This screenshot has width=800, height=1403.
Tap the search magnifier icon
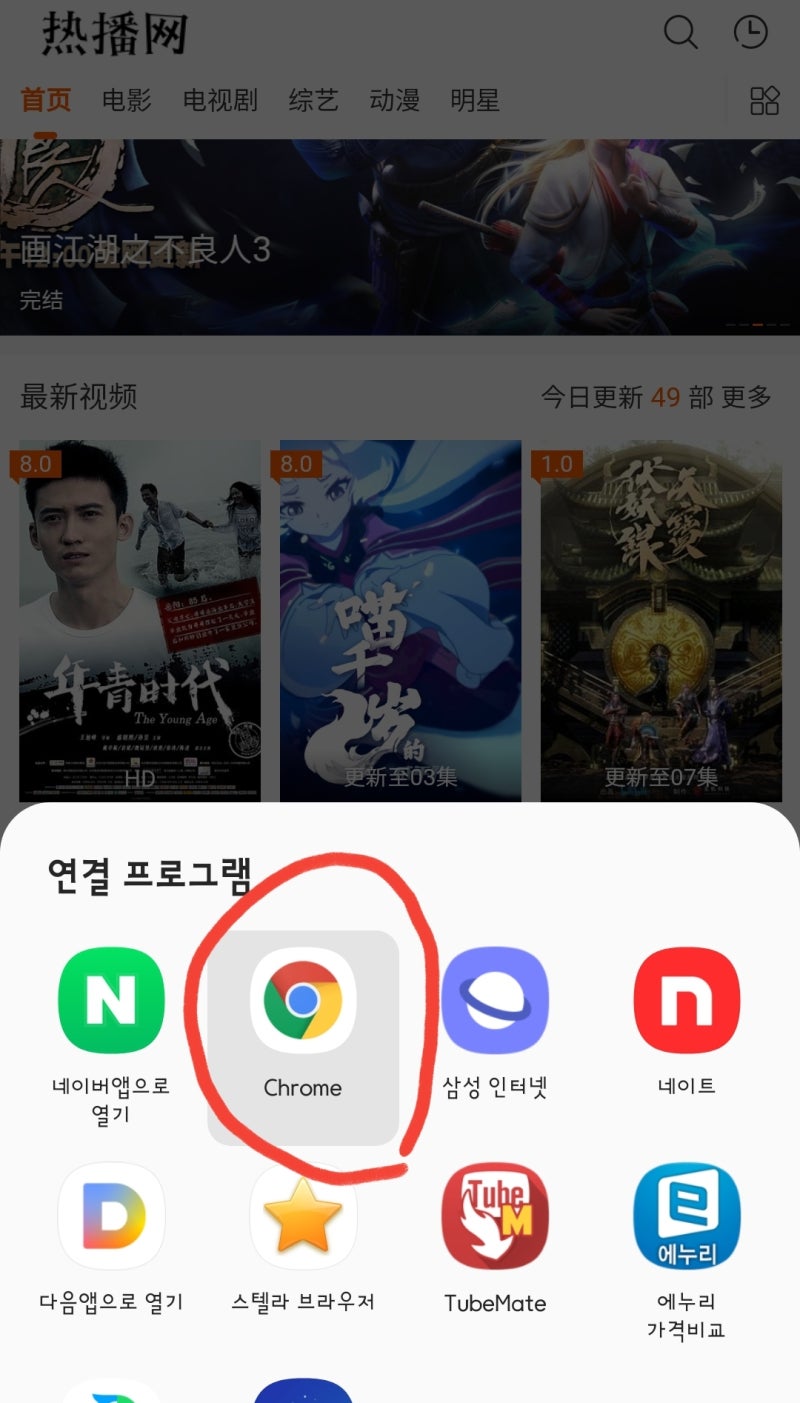point(681,33)
